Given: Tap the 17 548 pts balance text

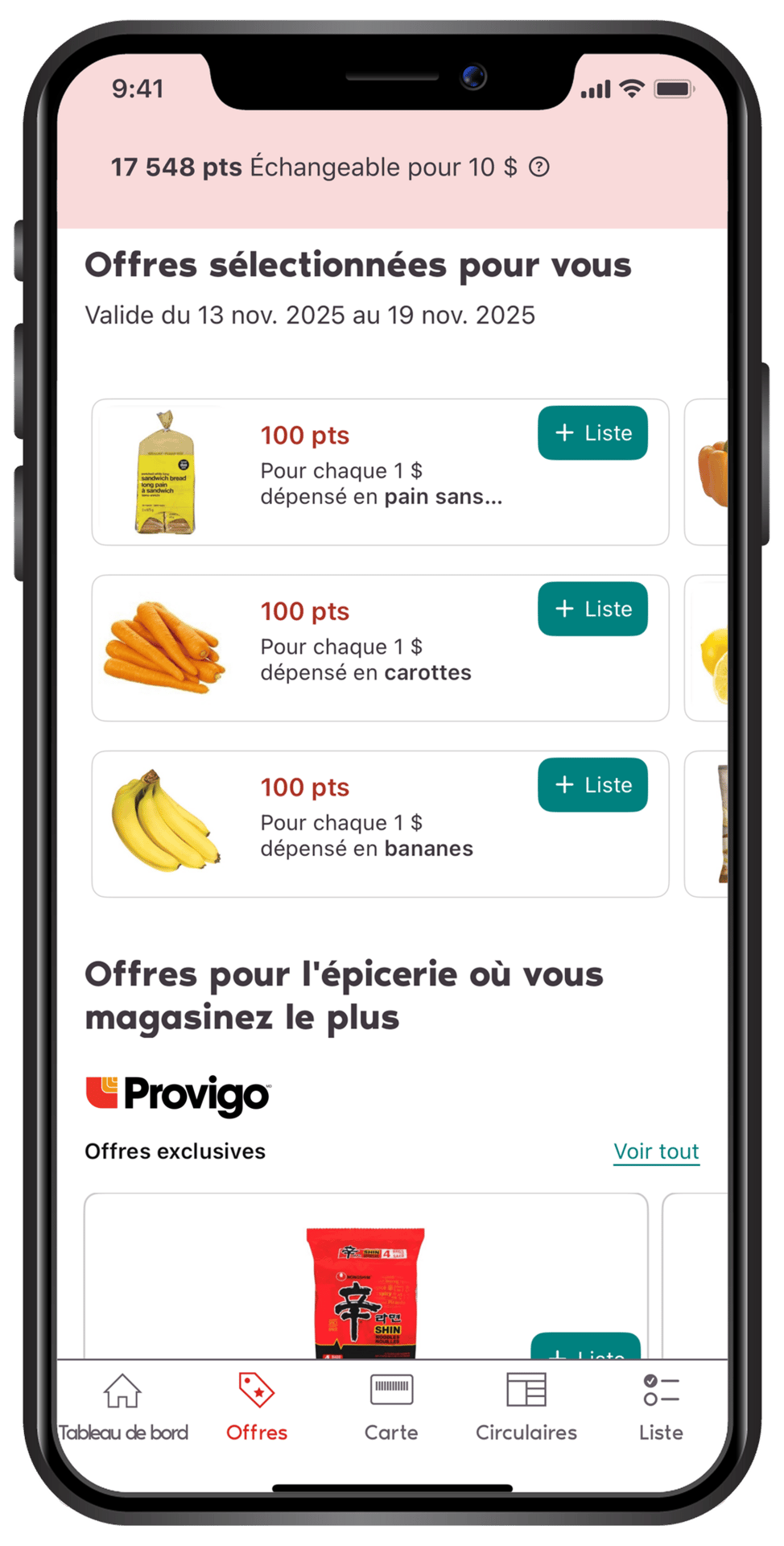Looking at the screenshot, I should [176, 167].
